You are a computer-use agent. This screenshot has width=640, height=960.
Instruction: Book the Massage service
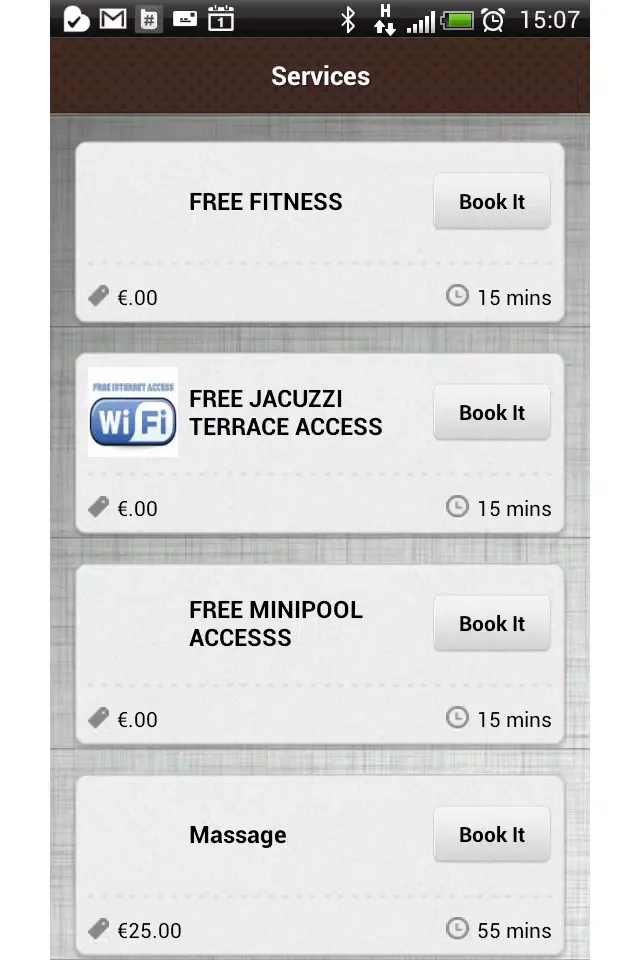click(x=491, y=834)
